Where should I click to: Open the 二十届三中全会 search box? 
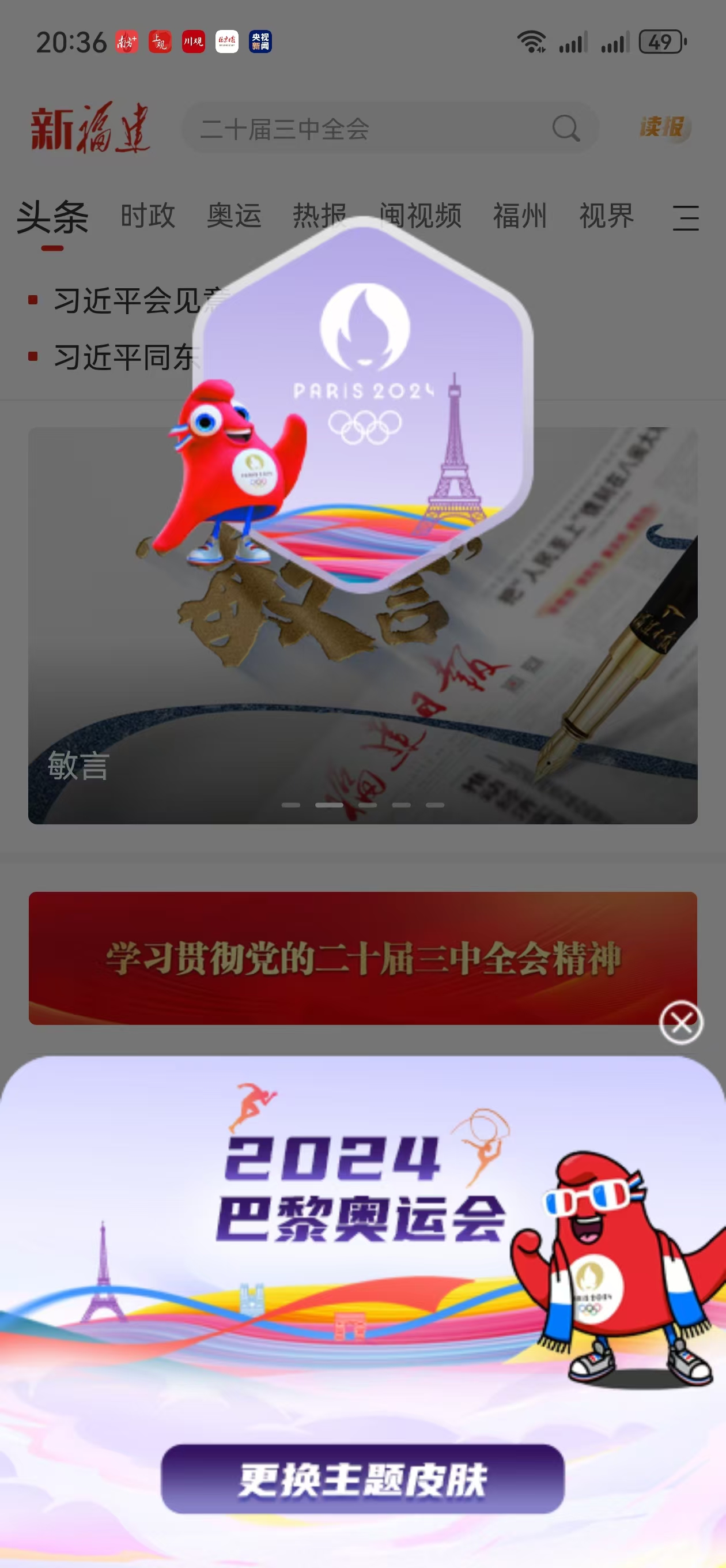[x=365, y=129]
